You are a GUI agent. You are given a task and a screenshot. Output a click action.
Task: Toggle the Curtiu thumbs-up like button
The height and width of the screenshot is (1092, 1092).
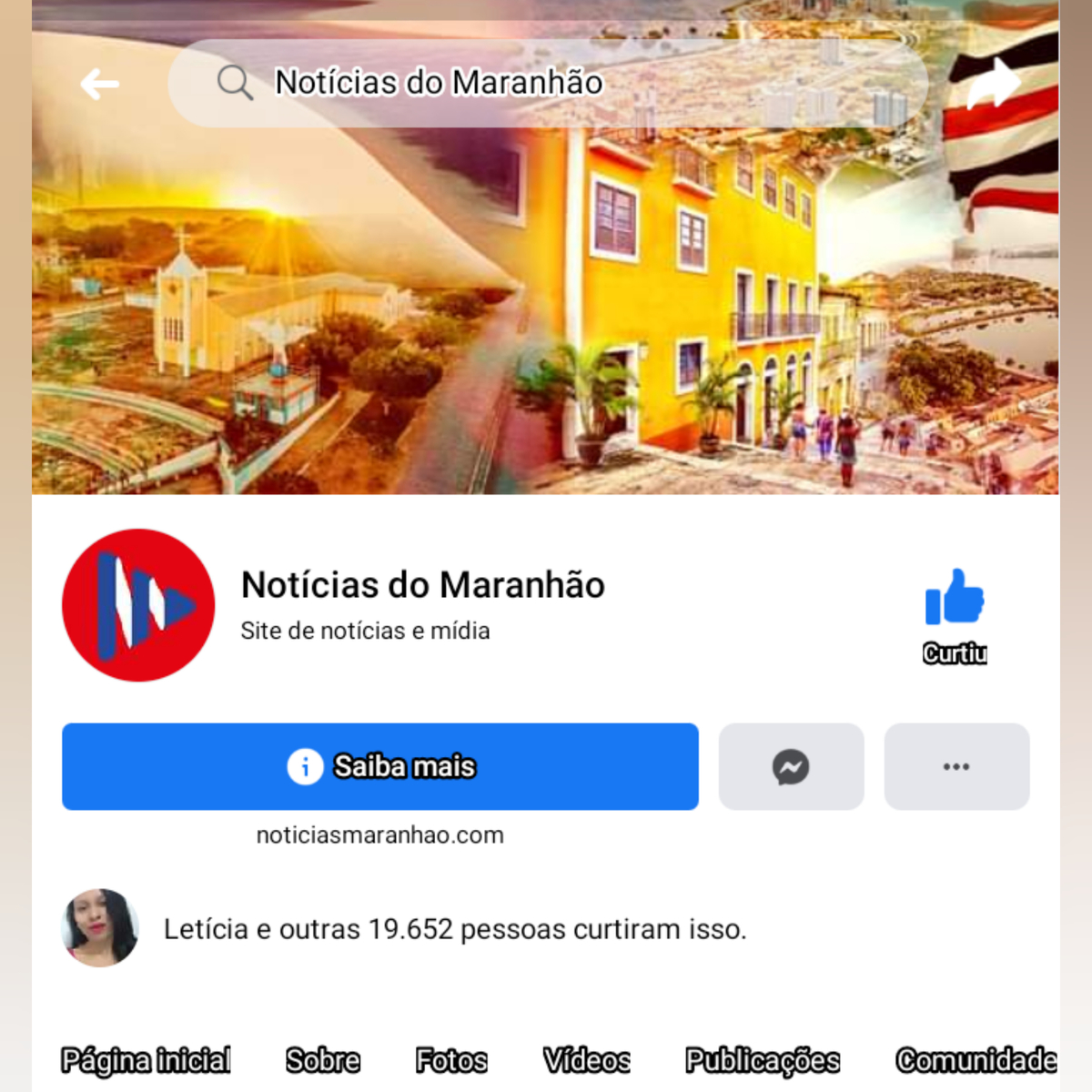click(x=955, y=614)
